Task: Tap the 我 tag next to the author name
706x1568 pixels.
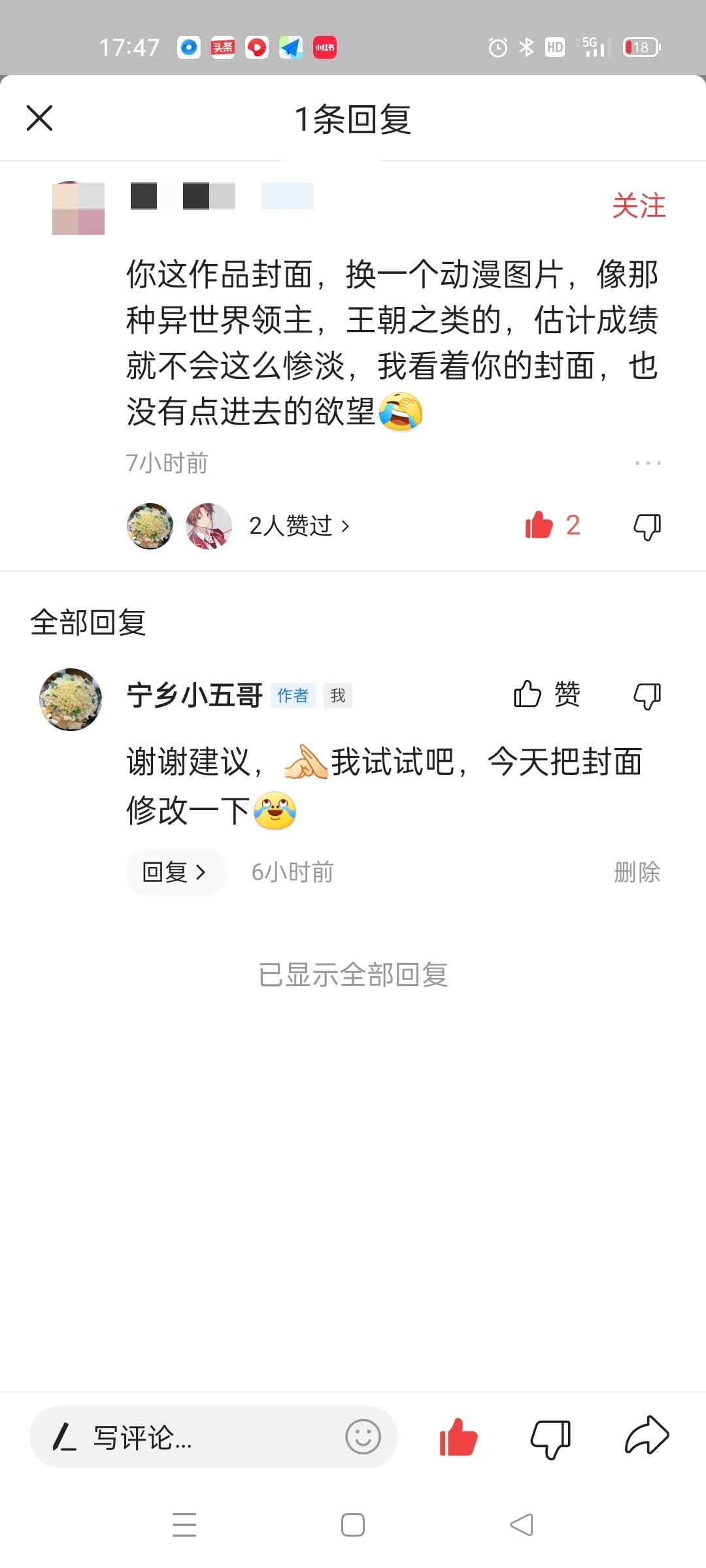Action: coord(337,696)
